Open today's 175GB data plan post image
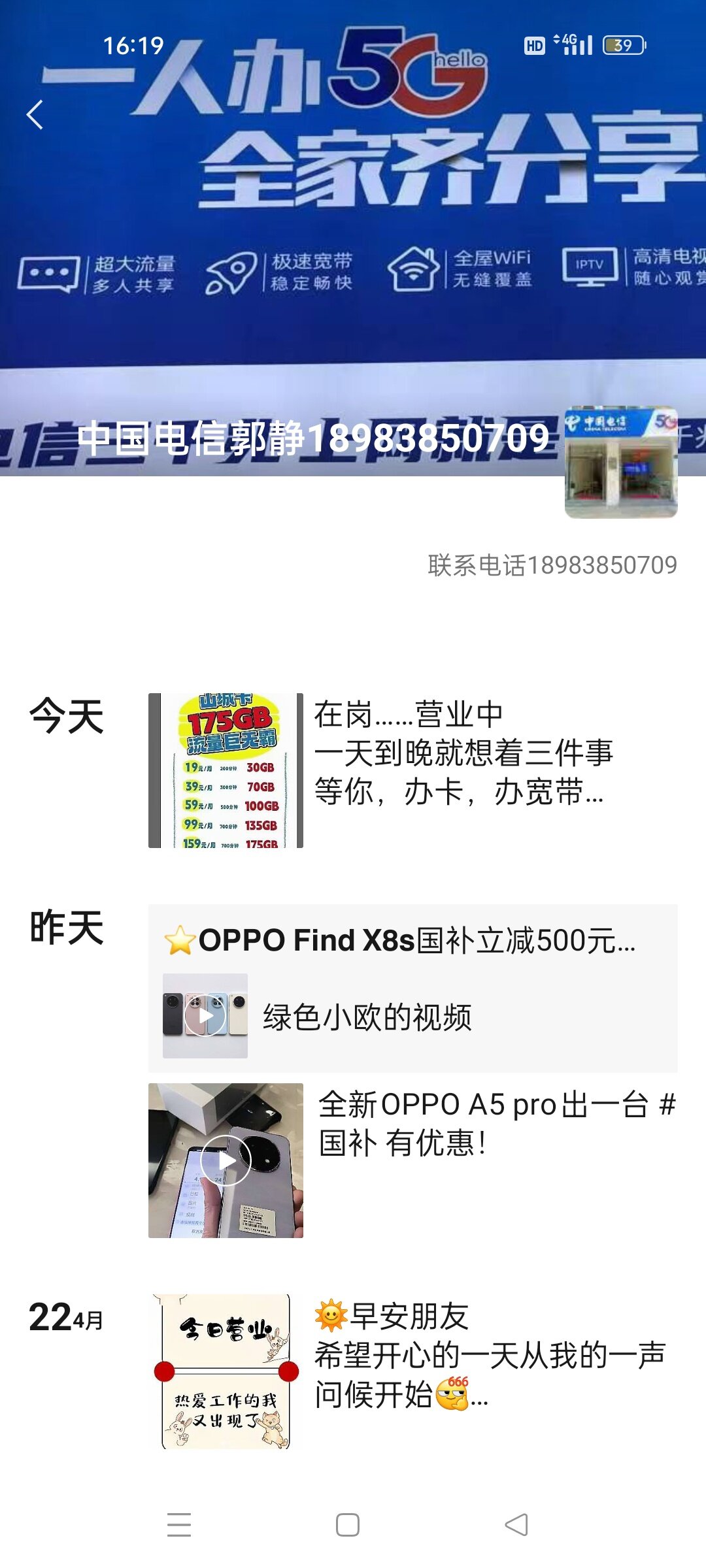Image resolution: width=706 pixels, height=1568 pixels. pos(226,770)
